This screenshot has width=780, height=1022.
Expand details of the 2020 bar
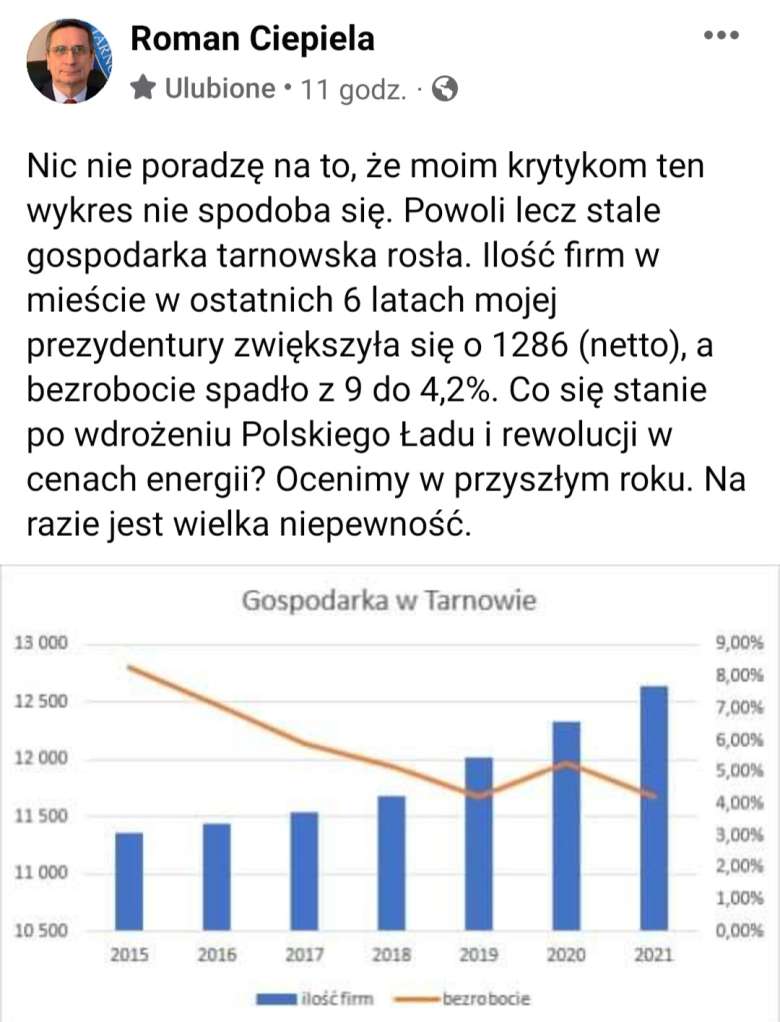[566, 825]
